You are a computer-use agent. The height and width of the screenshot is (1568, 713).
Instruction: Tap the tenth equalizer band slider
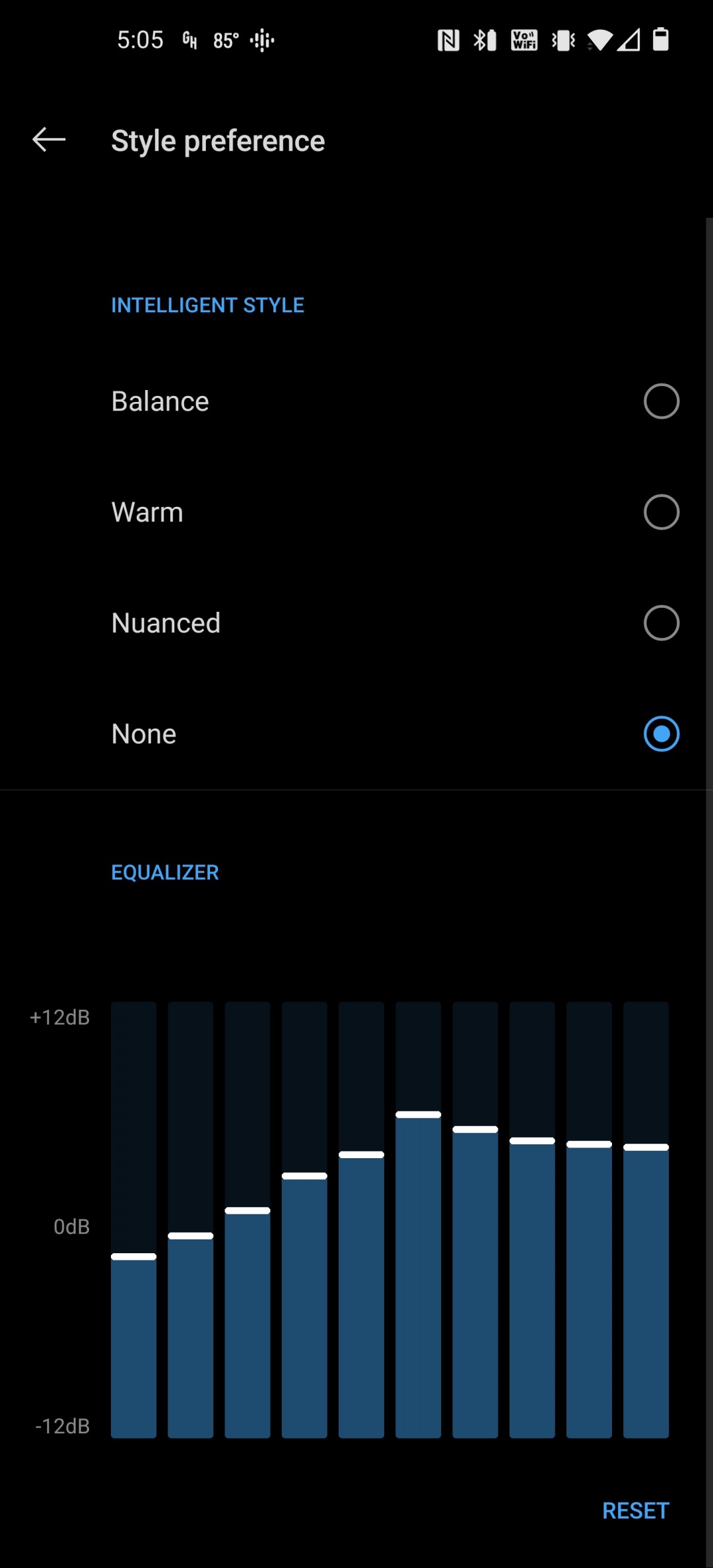pos(646,1220)
